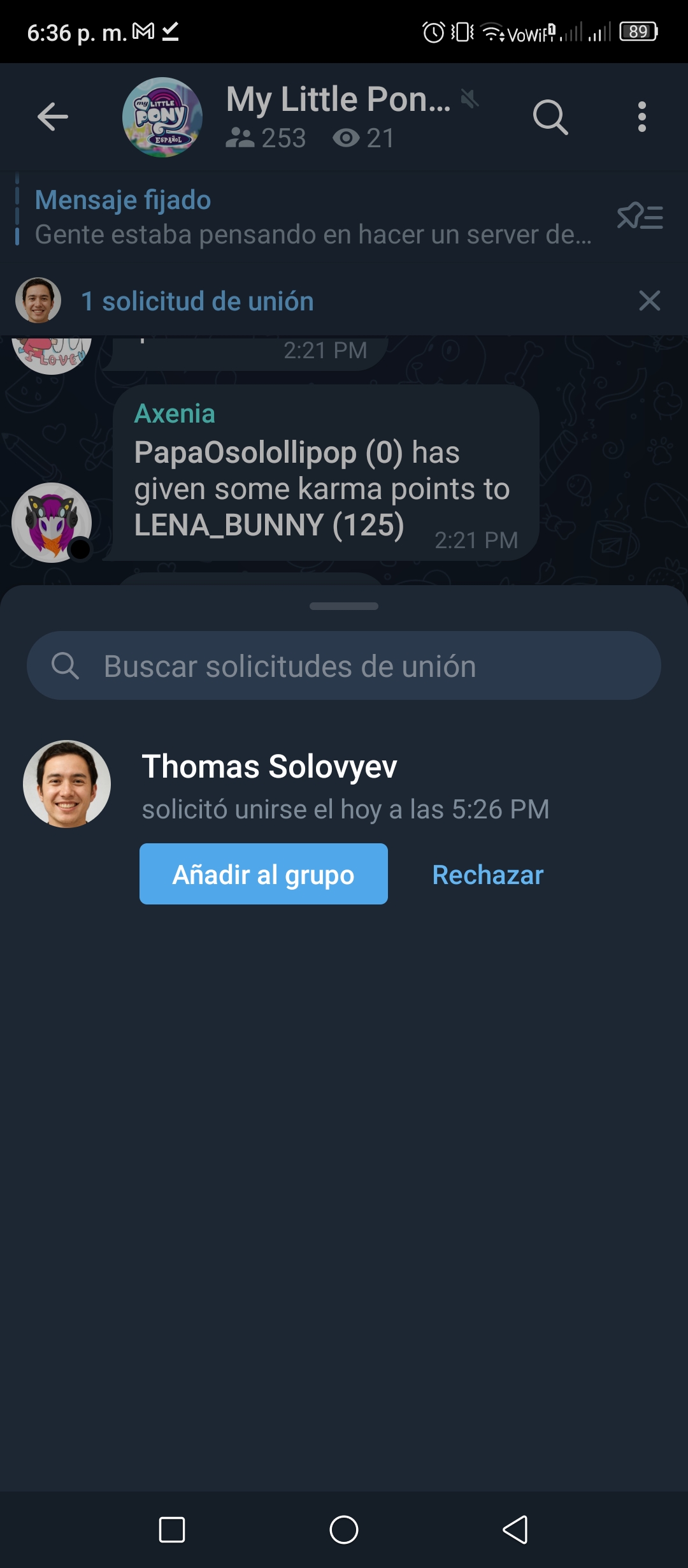Open Axenia's profile avatar
688x1568 pixels.
coord(52,523)
